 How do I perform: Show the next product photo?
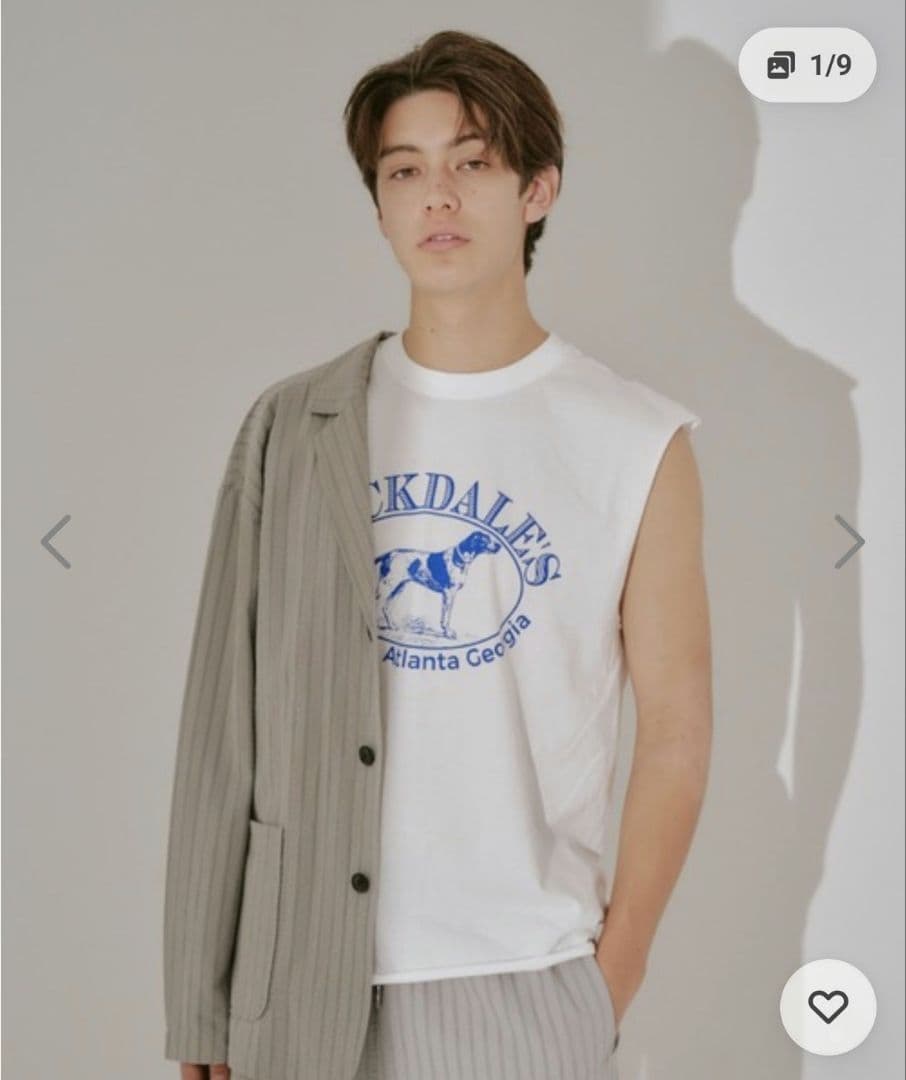point(850,541)
